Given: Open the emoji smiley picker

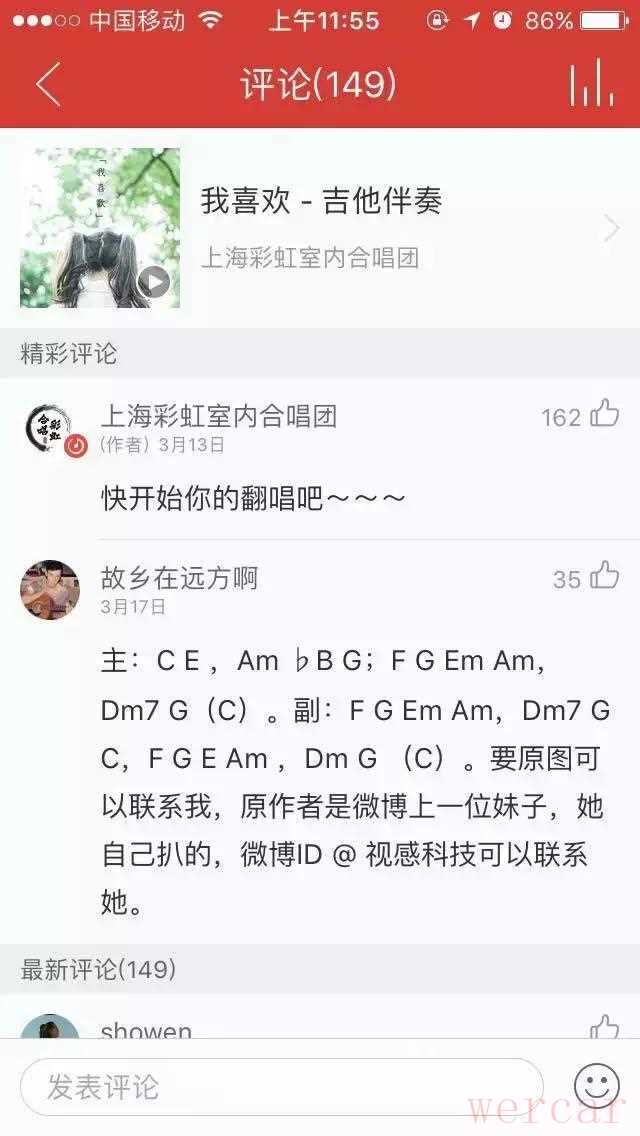Looking at the screenshot, I should coord(597,1087).
